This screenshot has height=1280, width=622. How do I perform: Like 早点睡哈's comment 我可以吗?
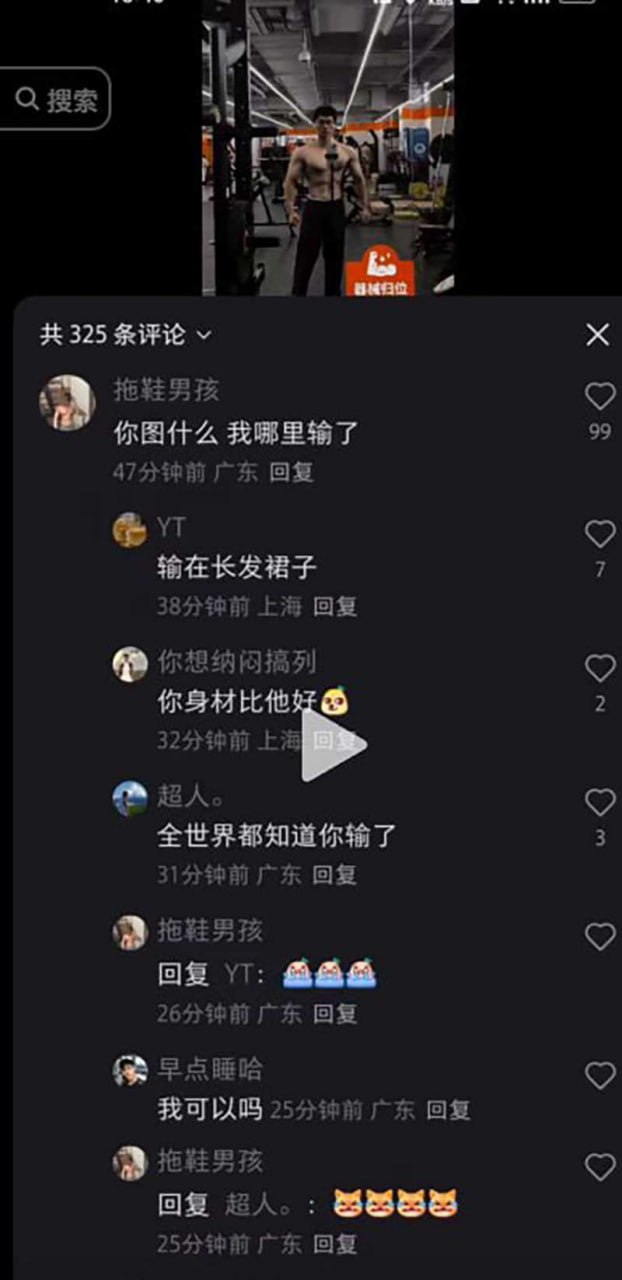pos(599,1077)
